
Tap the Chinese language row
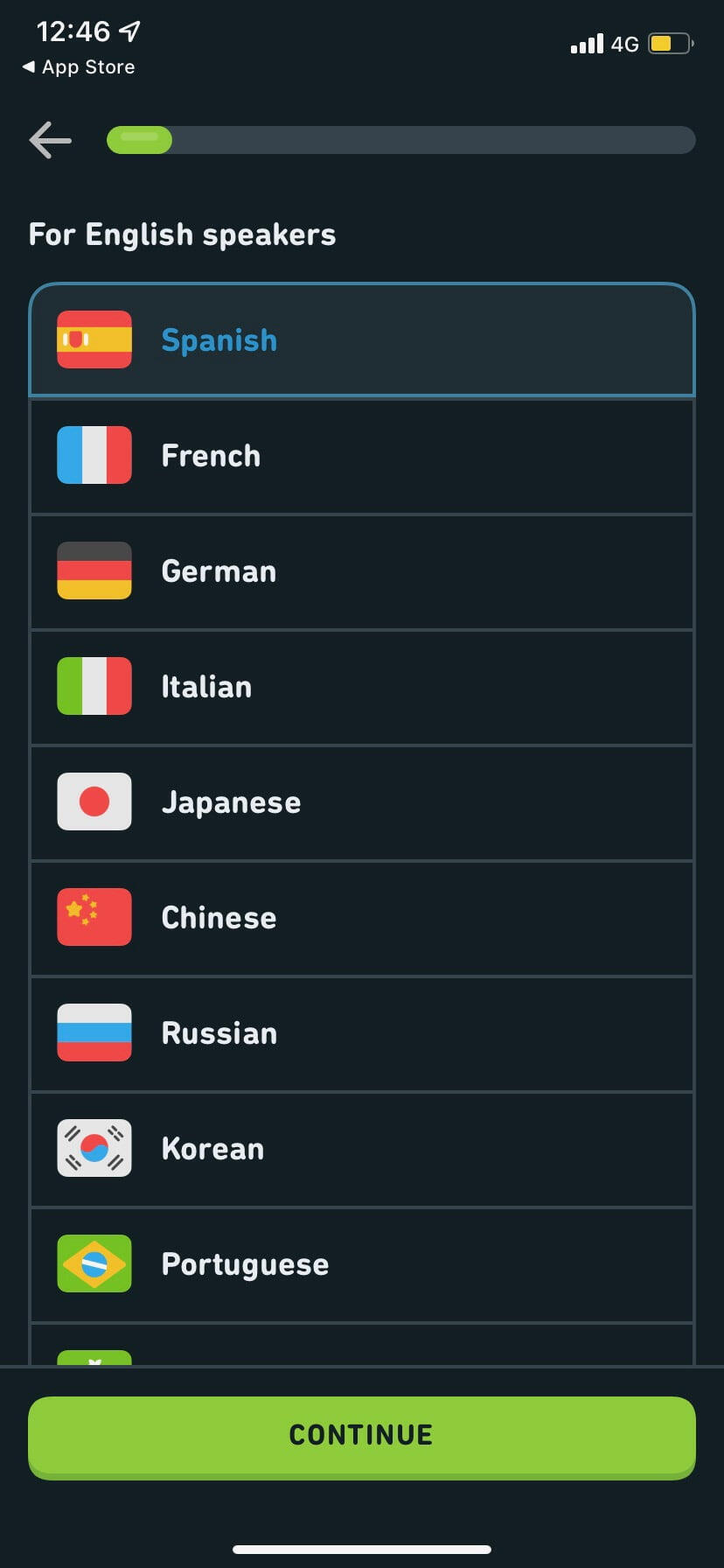361,918
